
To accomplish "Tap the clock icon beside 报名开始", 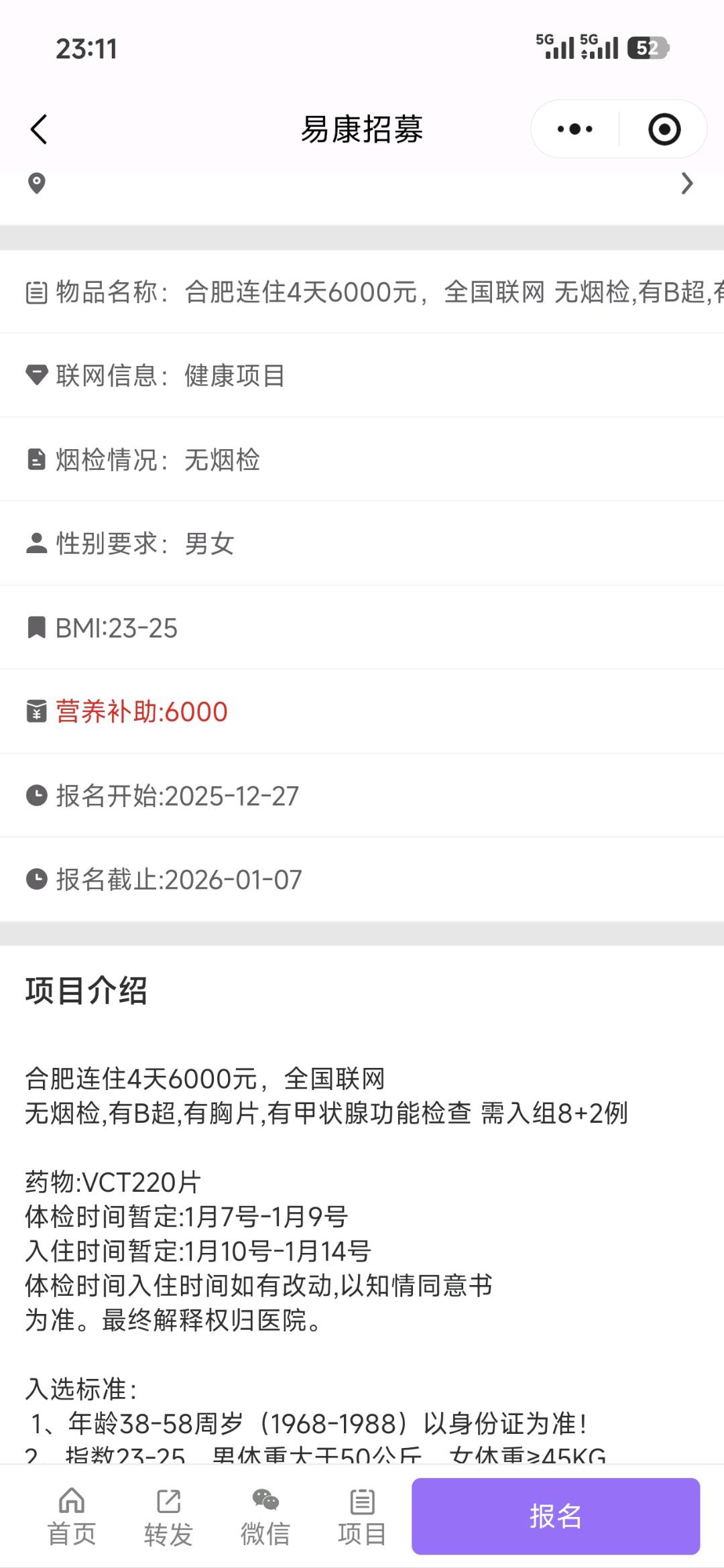I will tap(36, 796).
